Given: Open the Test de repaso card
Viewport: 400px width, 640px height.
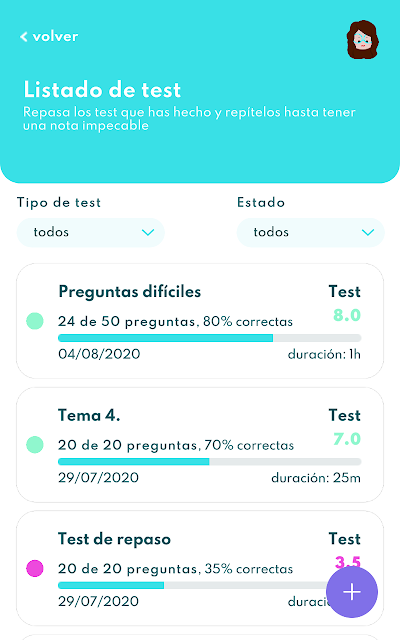Looking at the screenshot, I should (x=200, y=568).
